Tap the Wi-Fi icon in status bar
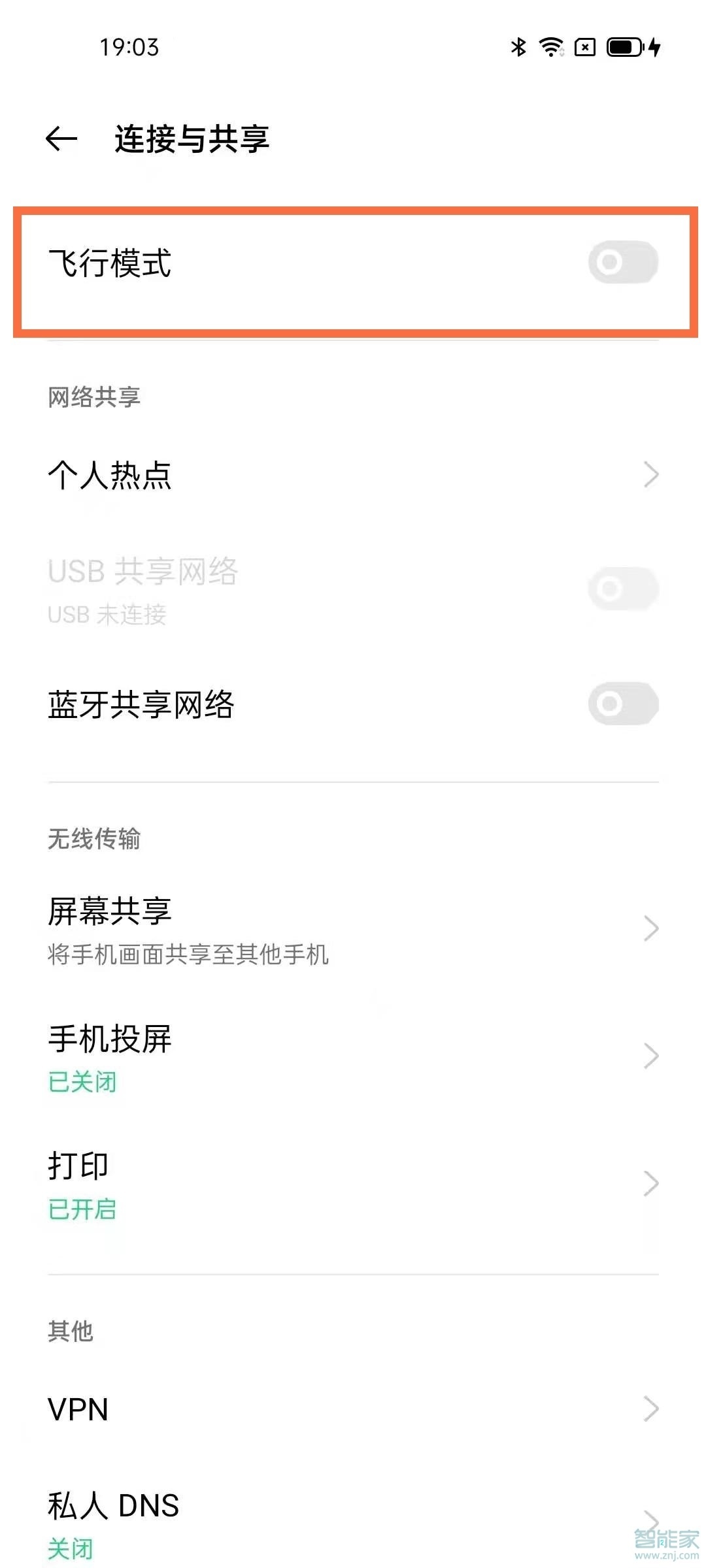Viewport: 706px width, 1568px height. (551, 47)
